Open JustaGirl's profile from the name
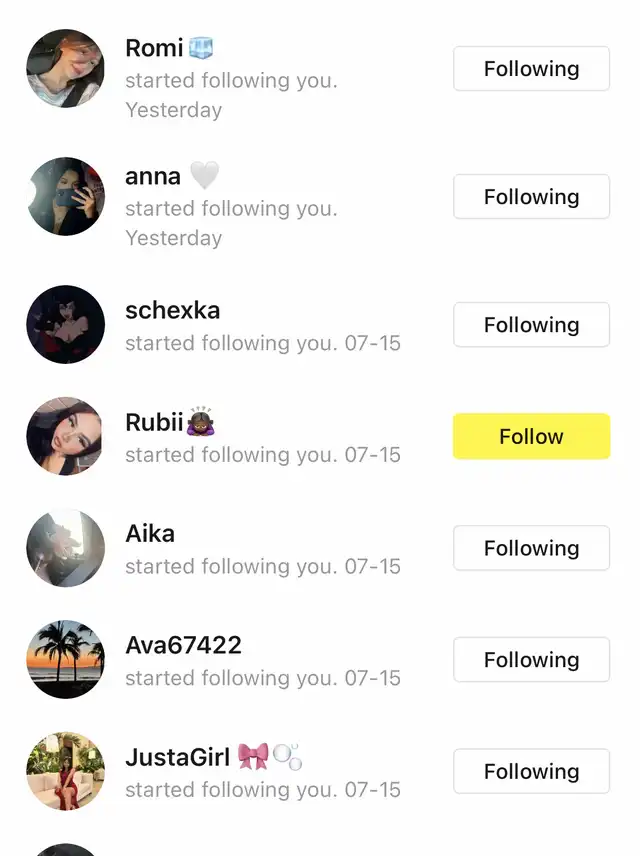The height and width of the screenshot is (856, 640). [177, 757]
